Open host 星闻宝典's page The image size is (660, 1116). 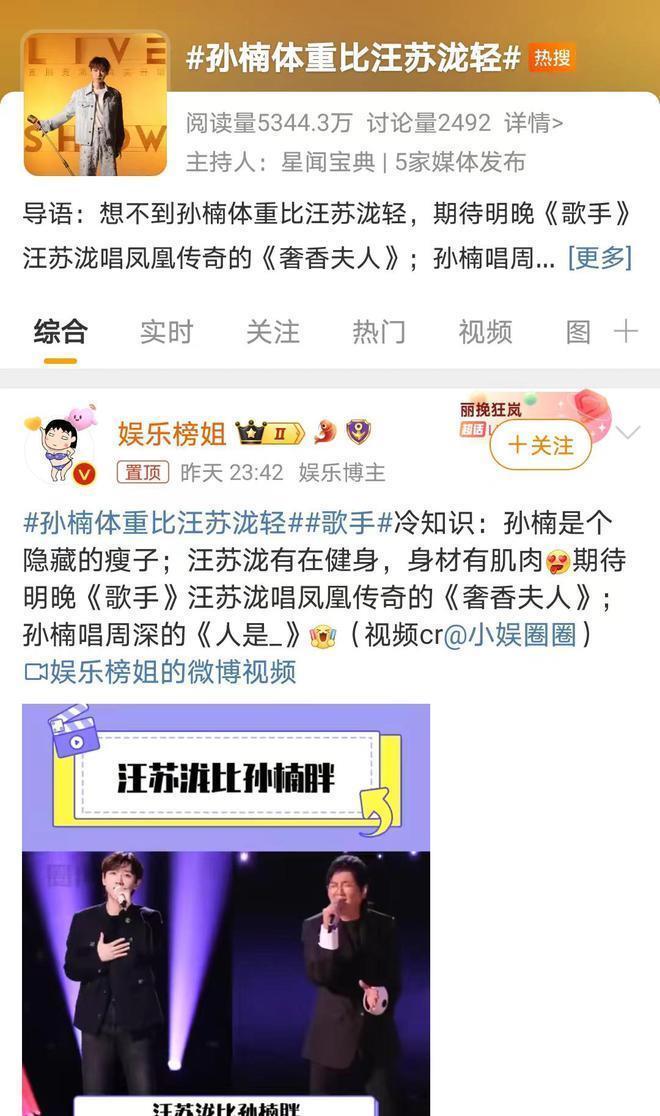pyautogui.click(x=328, y=162)
